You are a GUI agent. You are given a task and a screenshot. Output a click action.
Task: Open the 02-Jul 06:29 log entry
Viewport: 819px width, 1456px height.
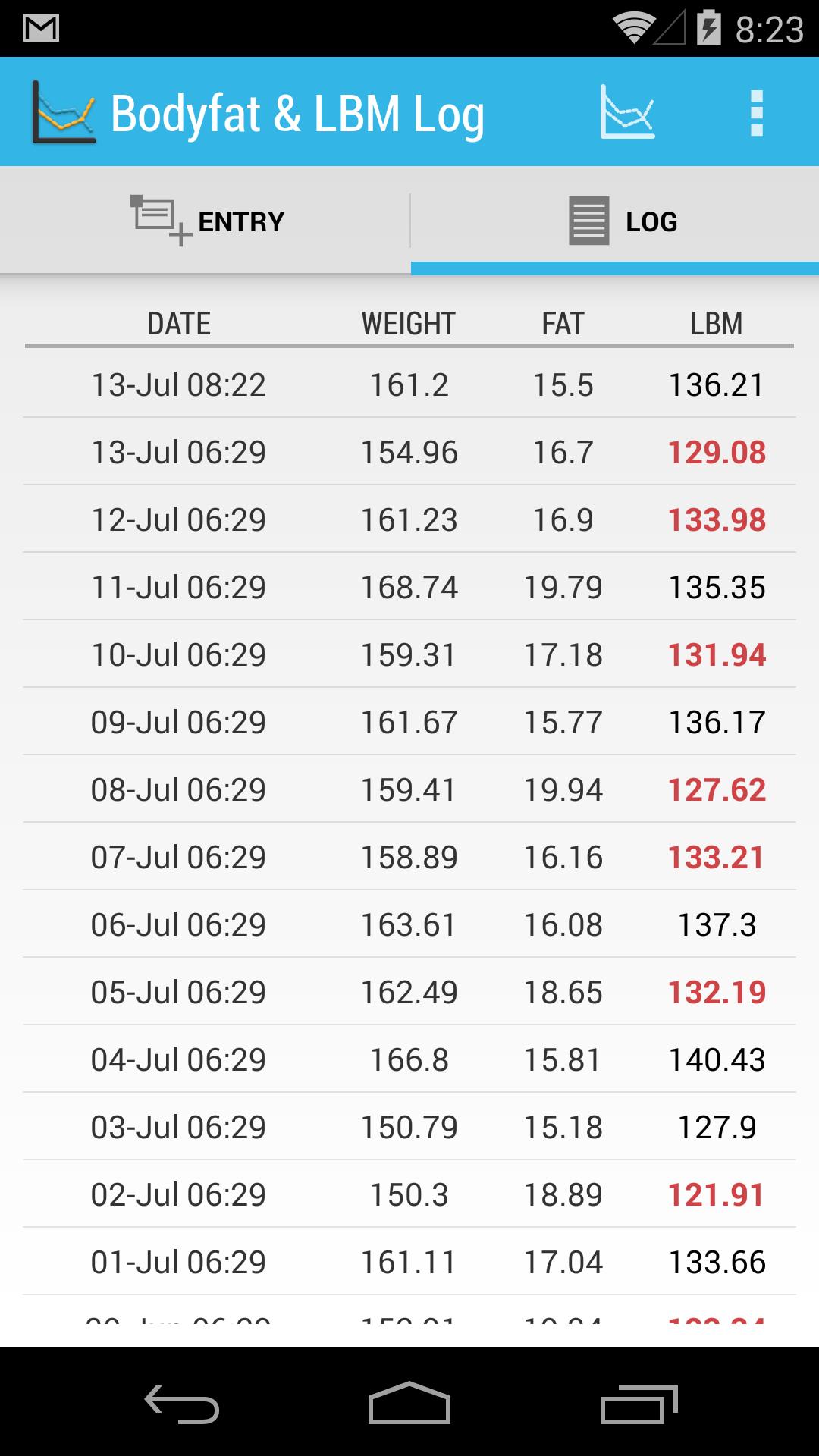tap(409, 1194)
